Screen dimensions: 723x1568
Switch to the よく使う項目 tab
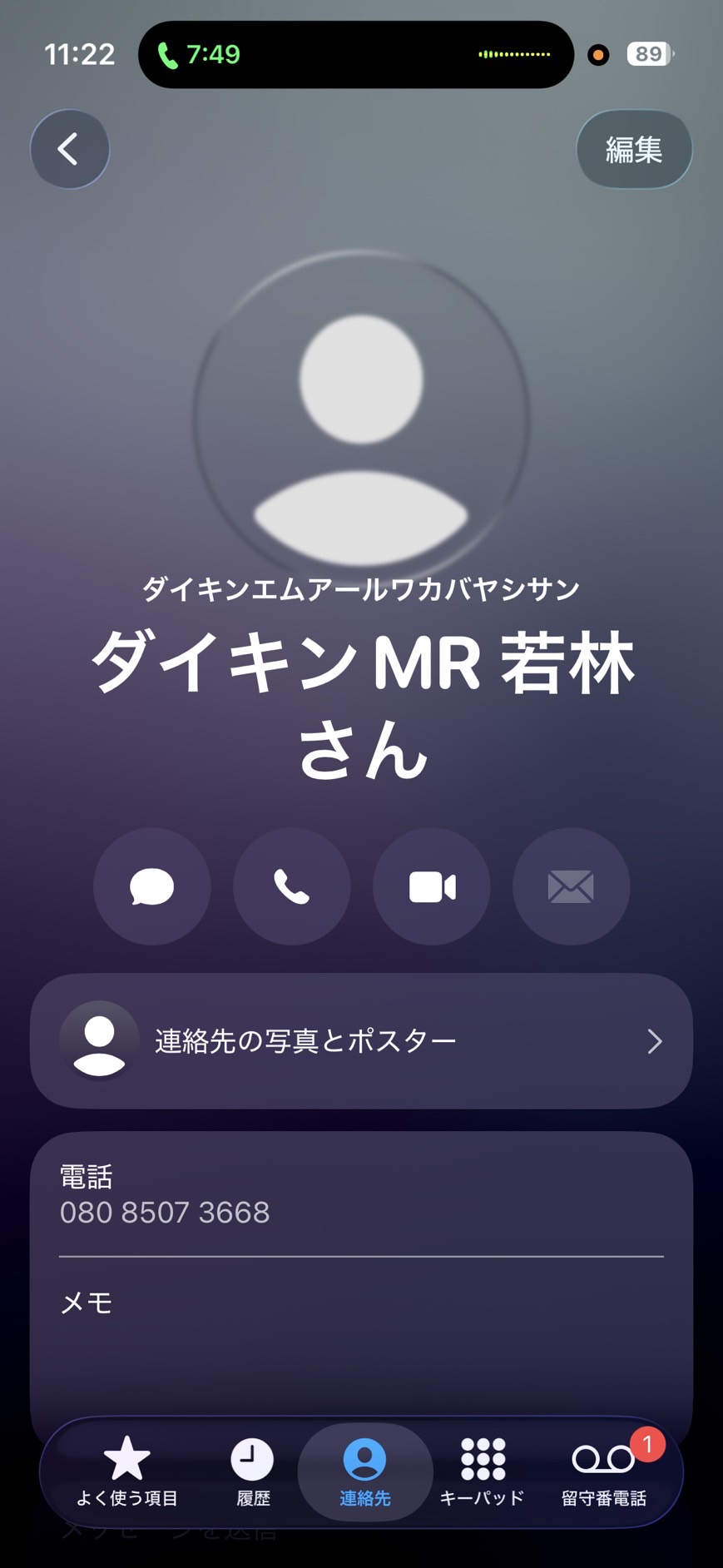click(127, 1471)
